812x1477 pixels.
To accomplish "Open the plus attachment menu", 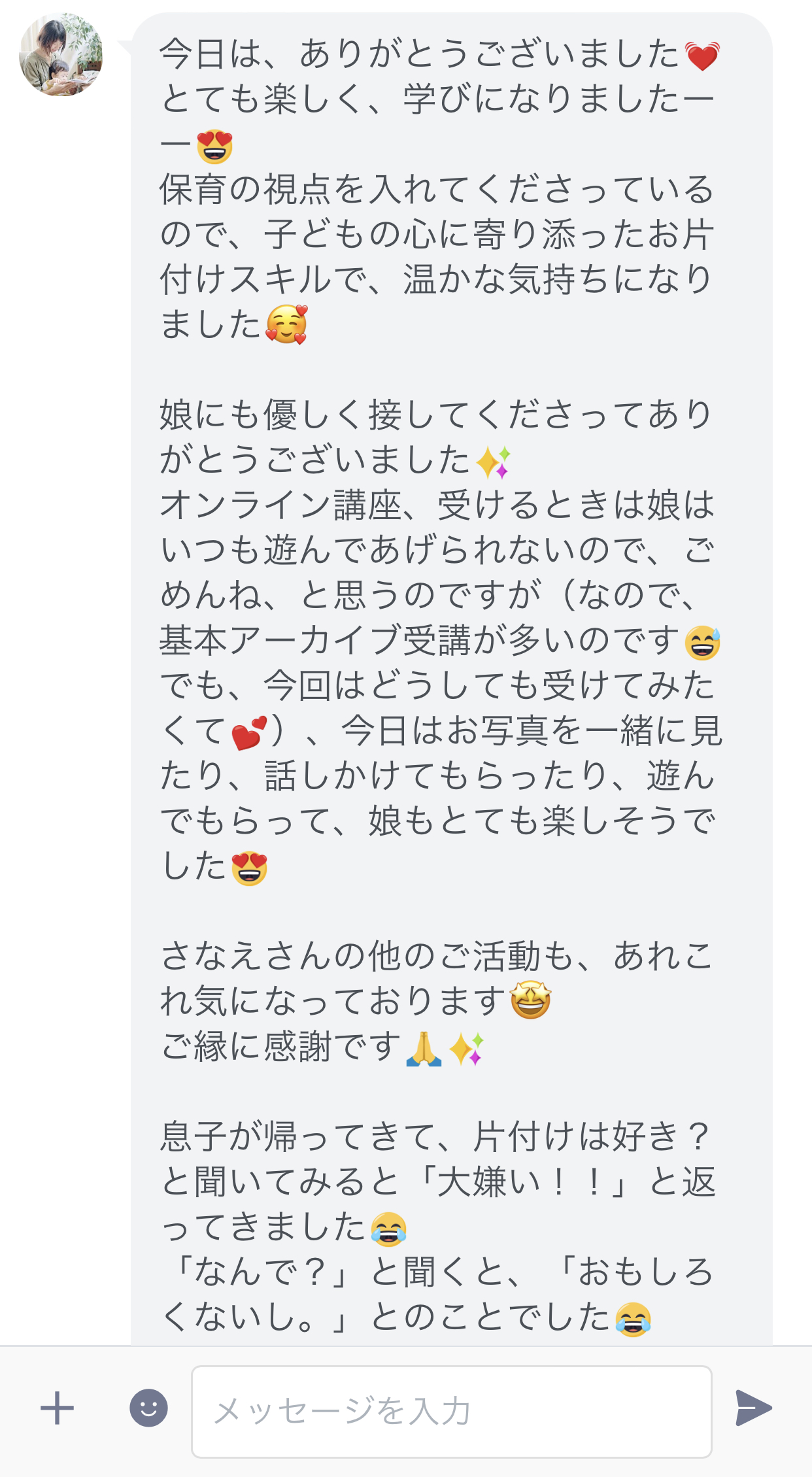I will [x=58, y=1408].
